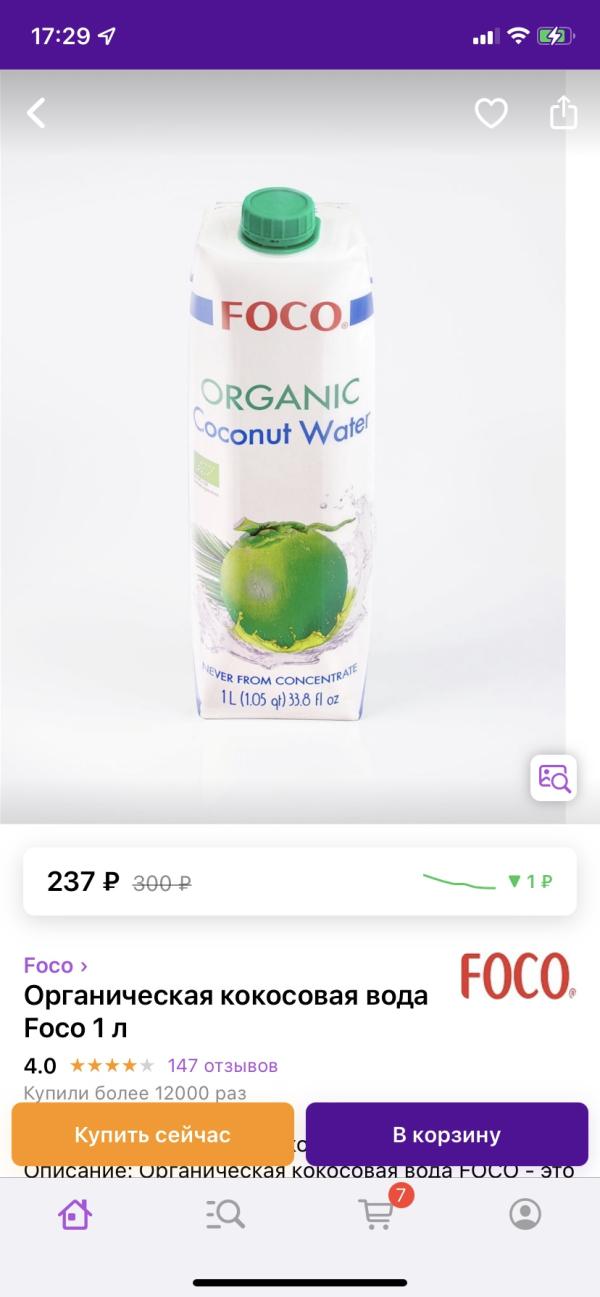Open the Foco brand link
Viewport: 600px width, 1297px height.
(x=56, y=965)
